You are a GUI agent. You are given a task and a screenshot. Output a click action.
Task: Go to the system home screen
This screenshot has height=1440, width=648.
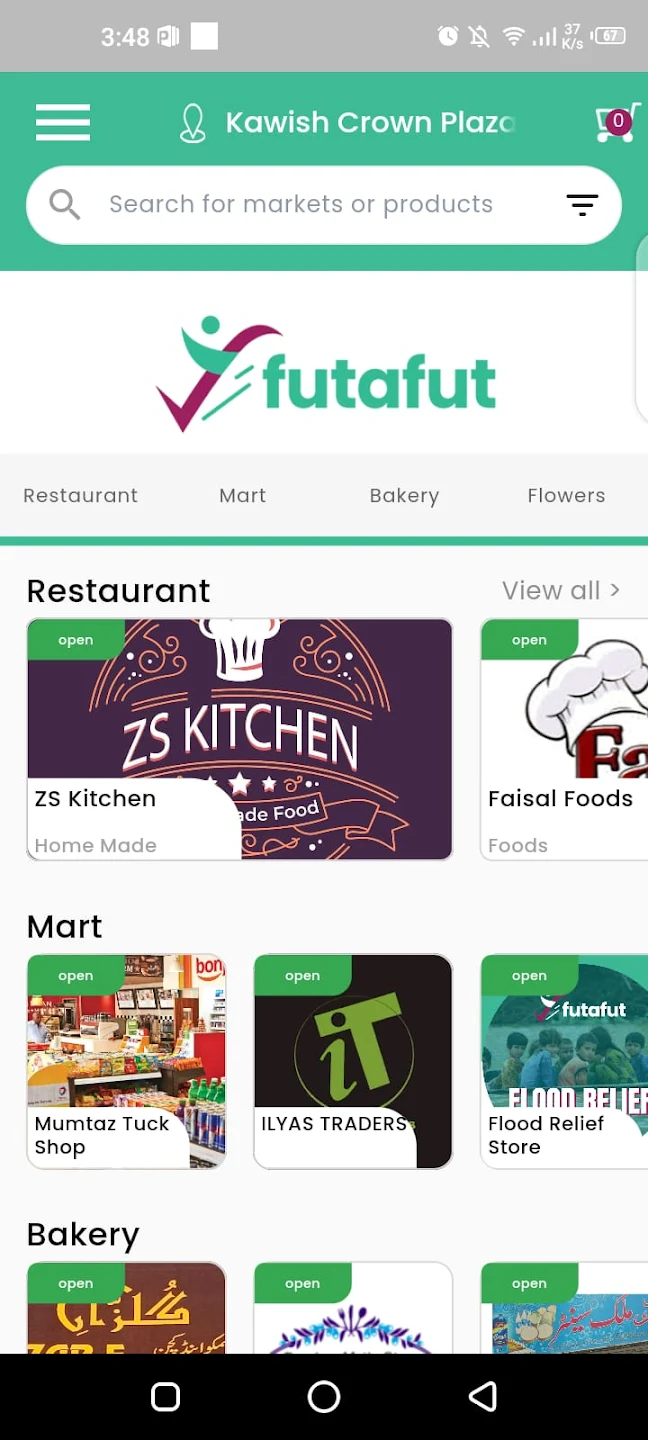[x=324, y=1397]
